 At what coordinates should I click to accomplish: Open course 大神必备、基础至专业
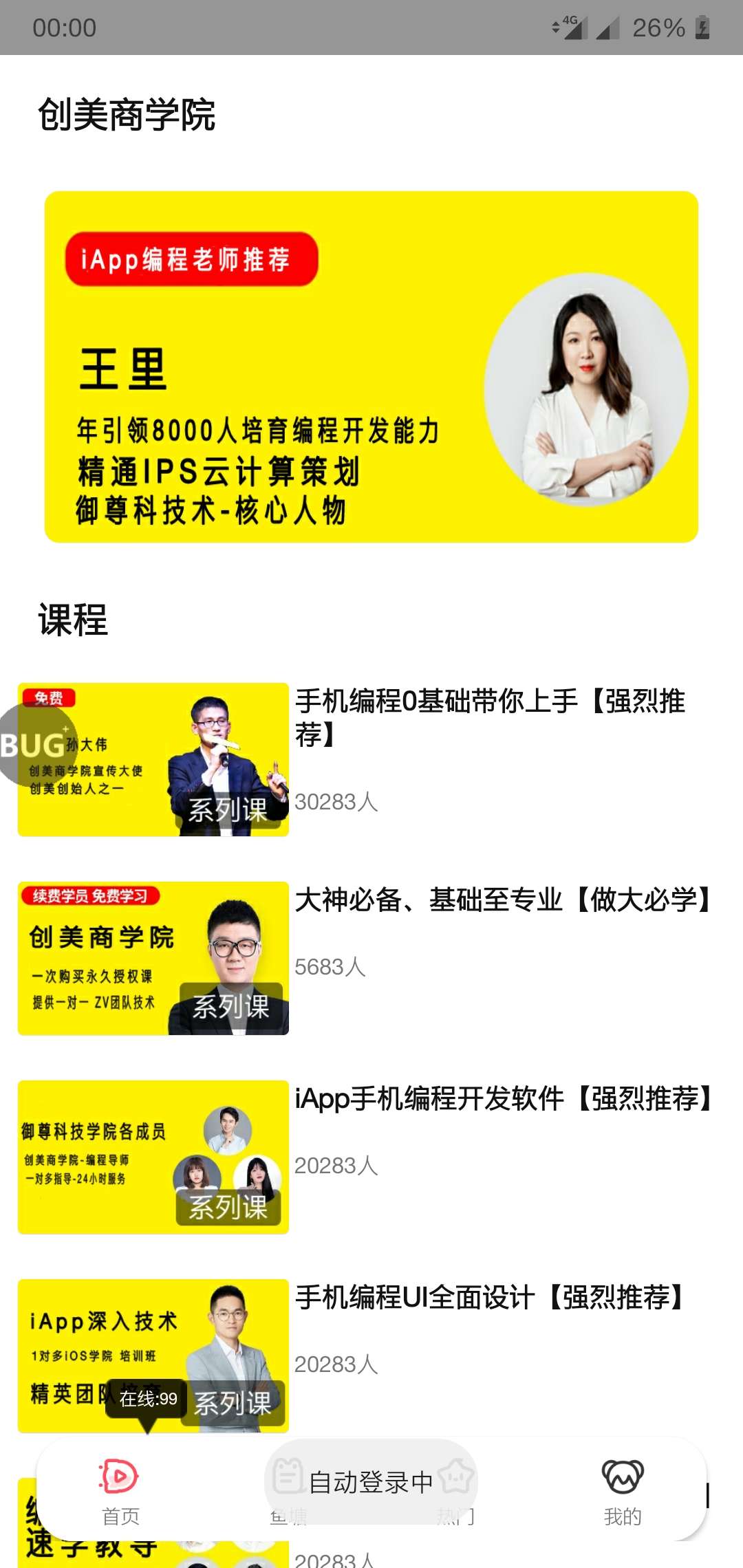click(502, 900)
